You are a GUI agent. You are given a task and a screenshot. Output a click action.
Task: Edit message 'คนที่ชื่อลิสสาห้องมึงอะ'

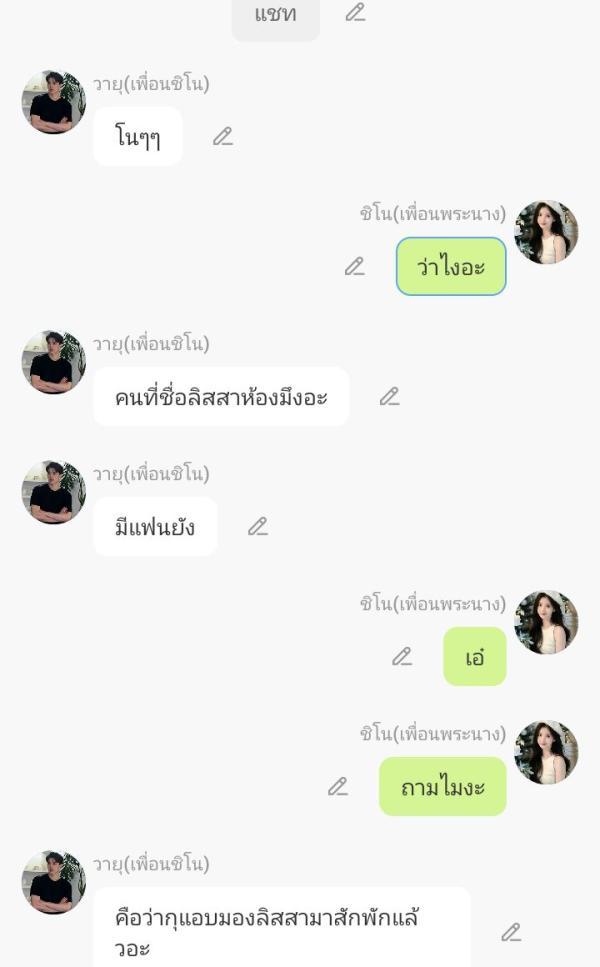click(x=390, y=397)
